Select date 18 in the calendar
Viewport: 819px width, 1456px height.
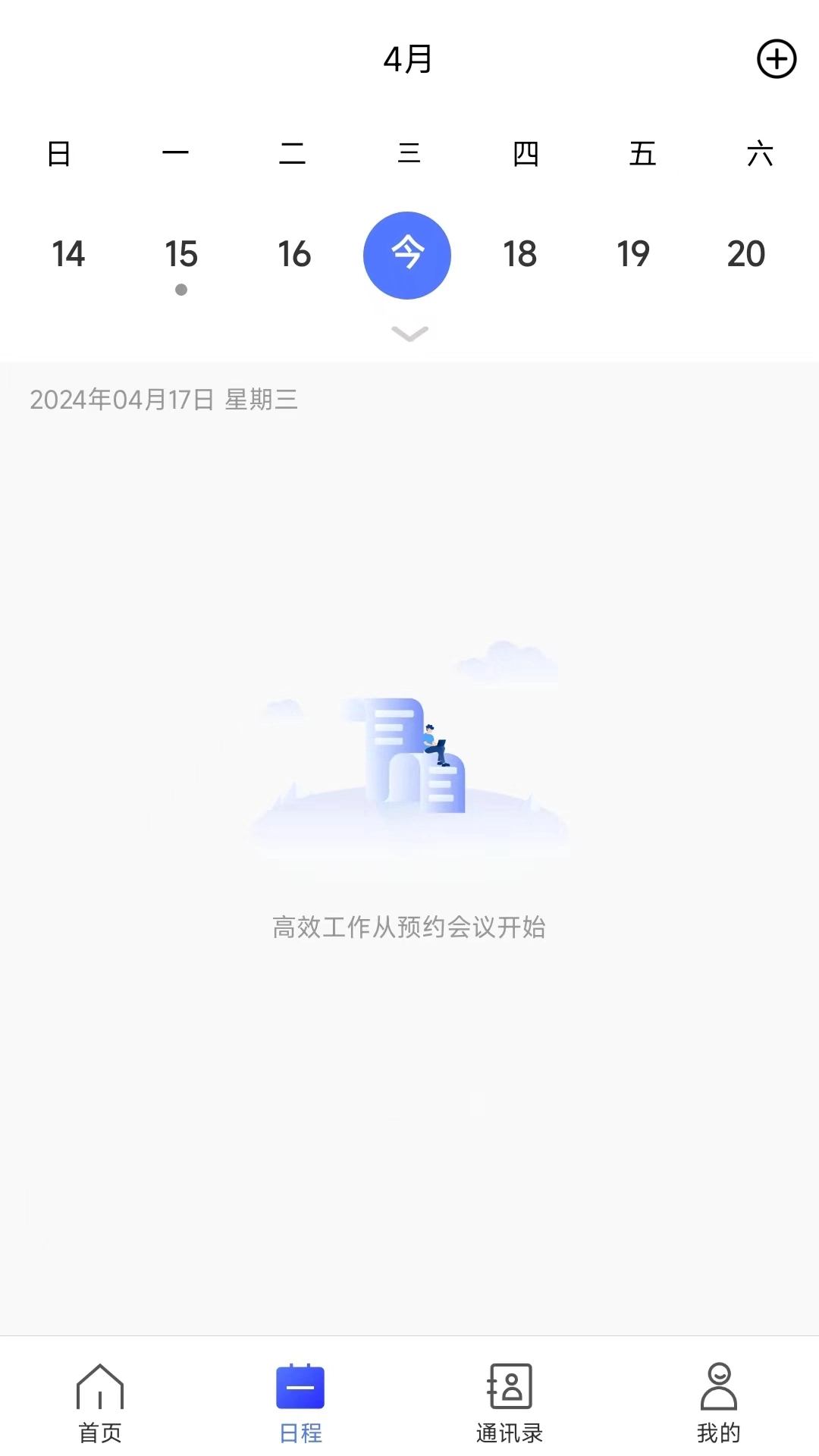pos(520,255)
